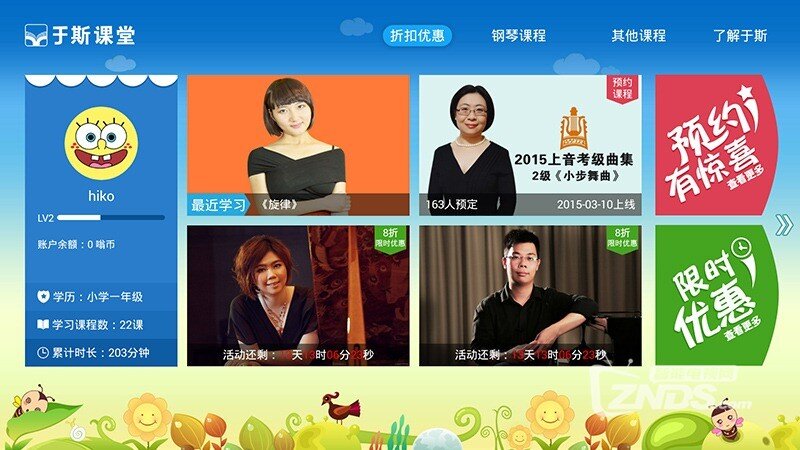The width and height of the screenshot is (800, 450).
Task: Switch to the 钢琴课程 tab
Action: [x=518, y=36]
